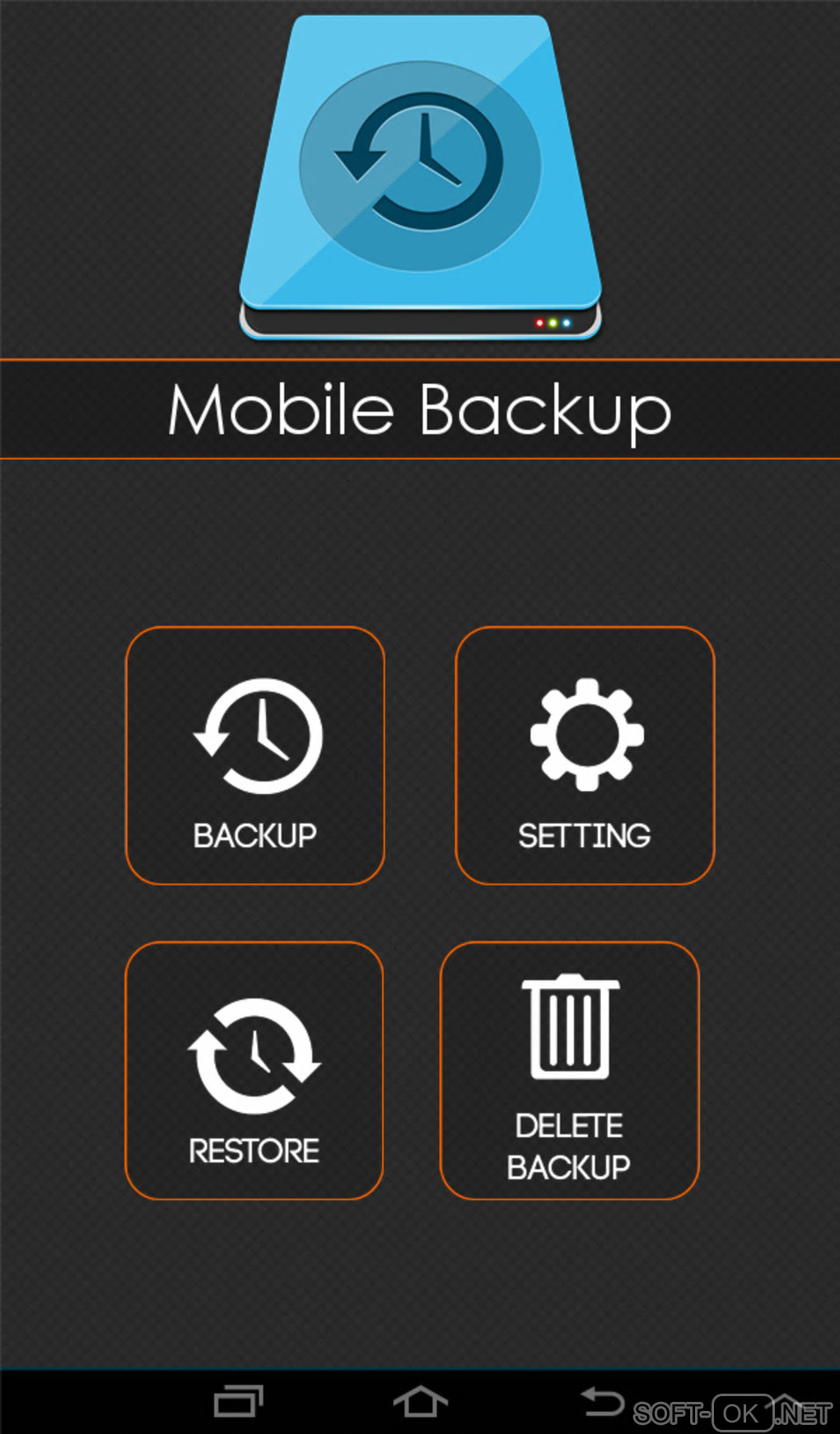Start a new backup
The height and width of the screenshot is (1434, 840).
click(255, 756)
